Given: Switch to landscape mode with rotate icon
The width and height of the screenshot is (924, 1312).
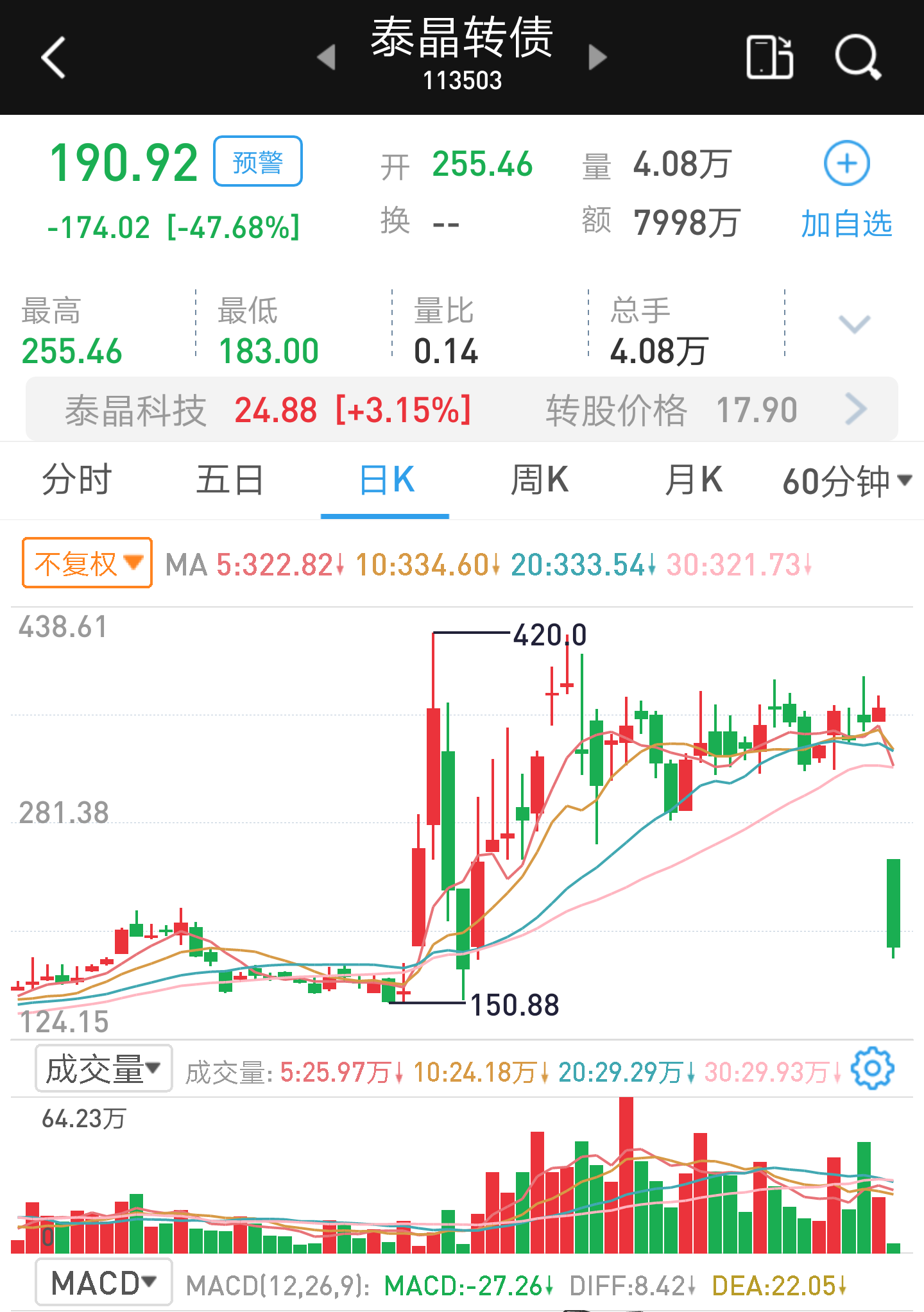Looking at the screenshot, I should click(769, 57).
